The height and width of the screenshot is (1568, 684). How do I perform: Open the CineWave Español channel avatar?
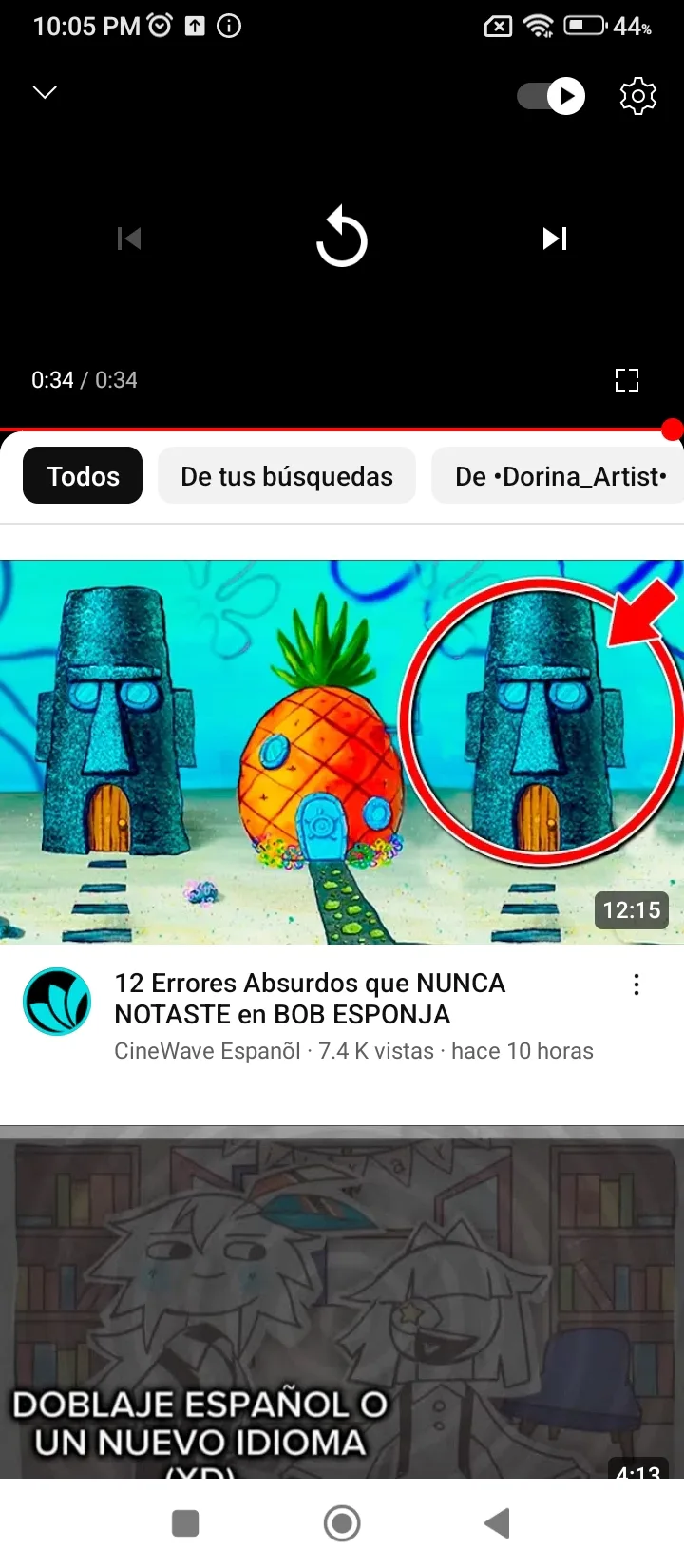coord(57,1002)
